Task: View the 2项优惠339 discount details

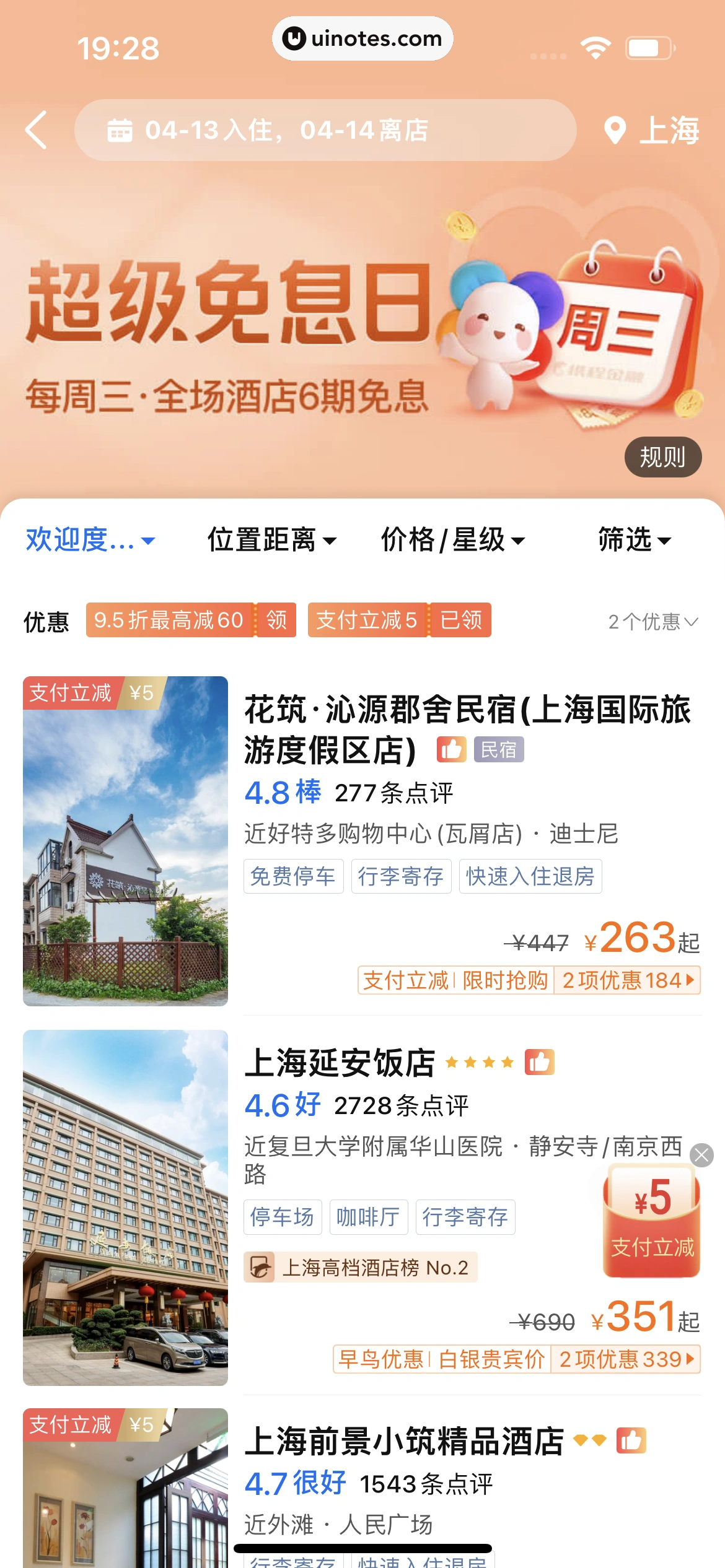Action: point(625,1359)
